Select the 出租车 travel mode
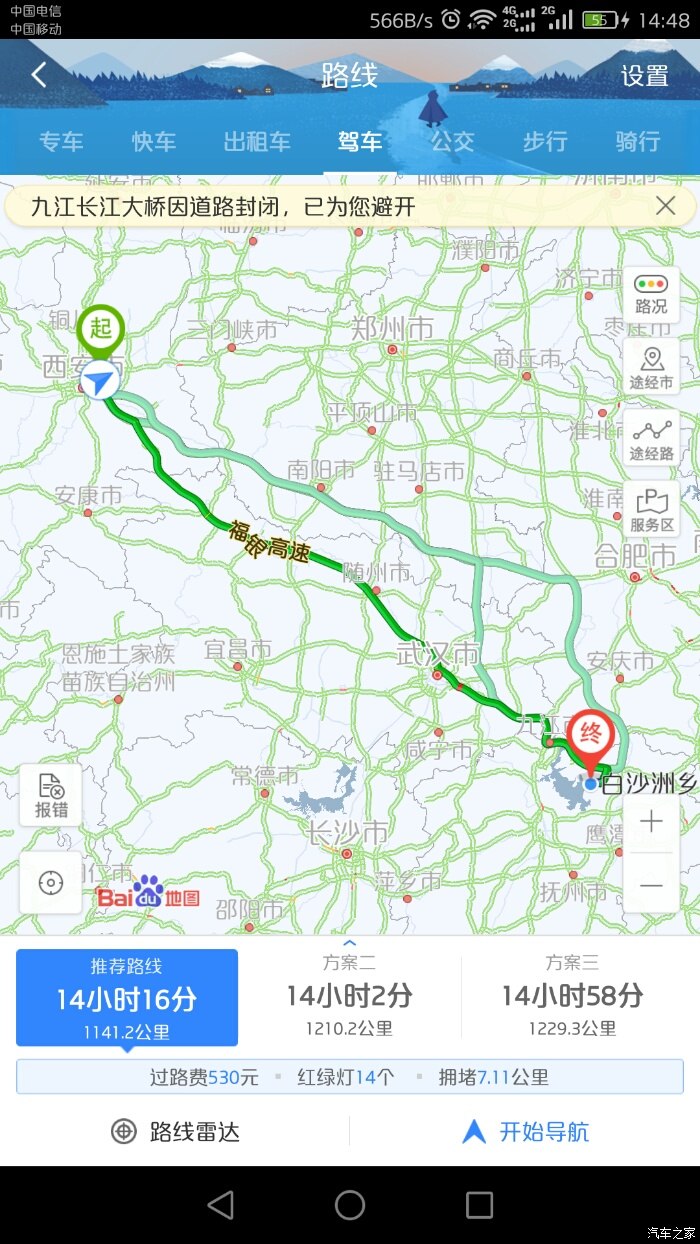700x1244 pixels. tap(257, 142)
